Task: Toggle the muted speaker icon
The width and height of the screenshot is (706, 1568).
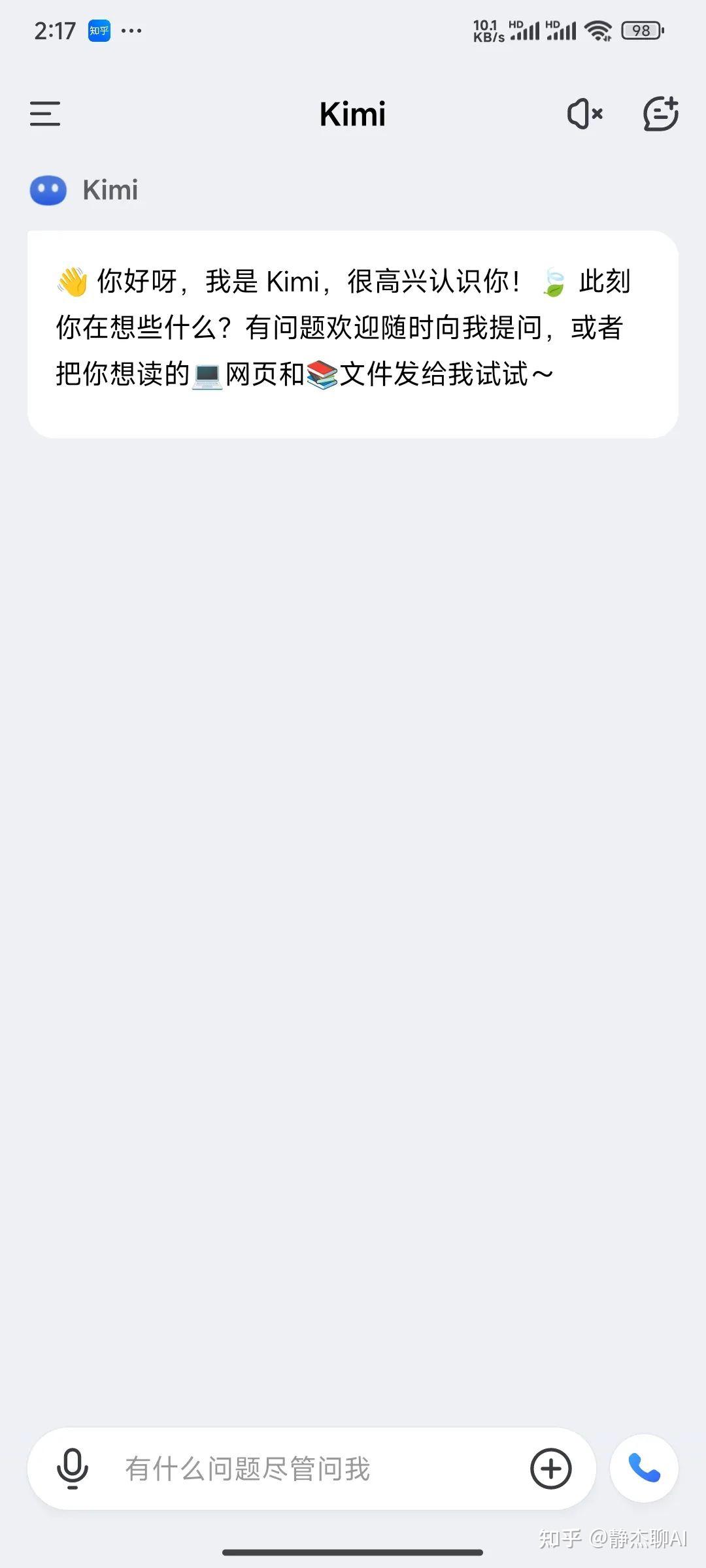Action: tap(584, 114)
